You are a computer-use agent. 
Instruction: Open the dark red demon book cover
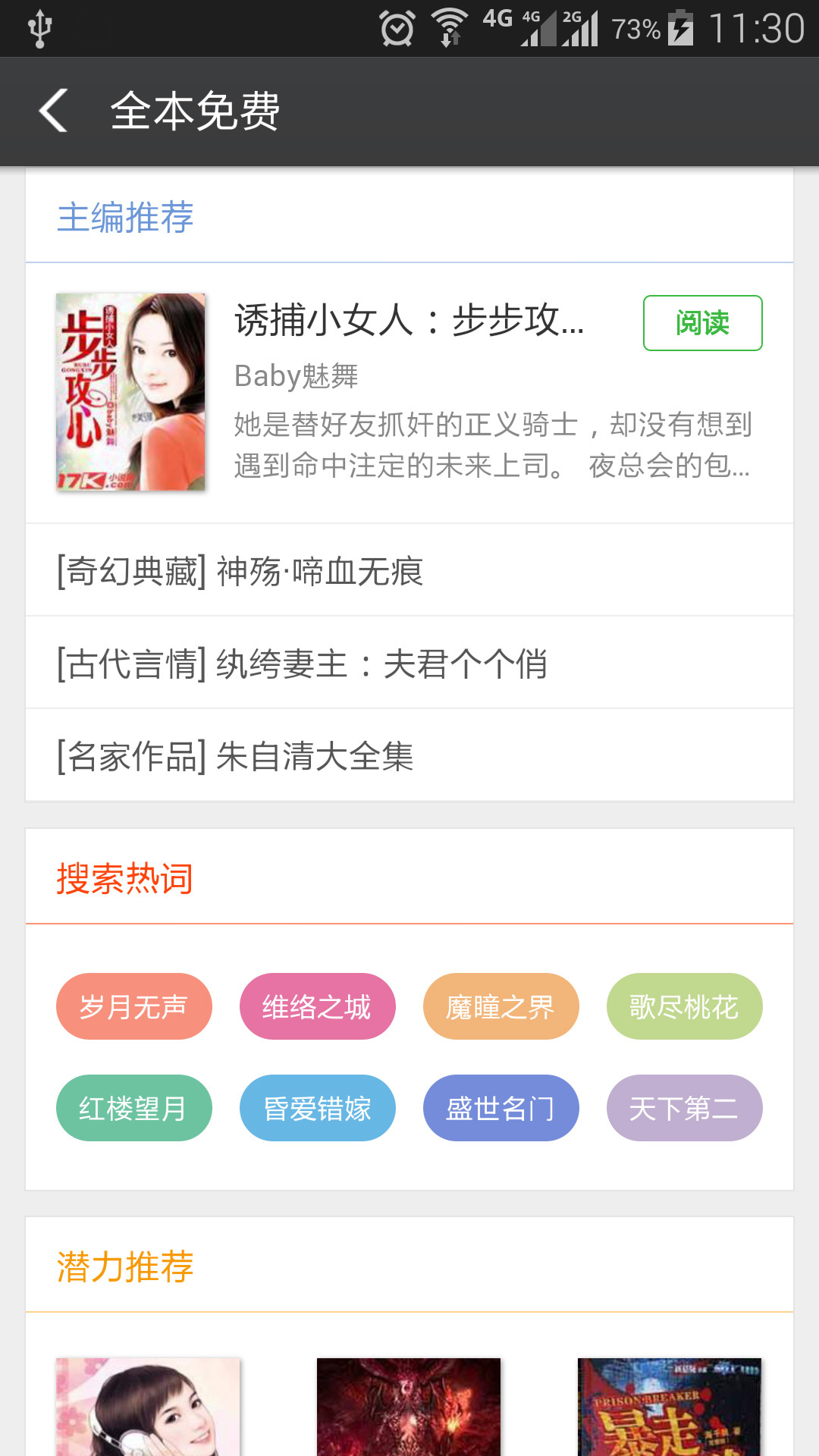point(409,1407)
